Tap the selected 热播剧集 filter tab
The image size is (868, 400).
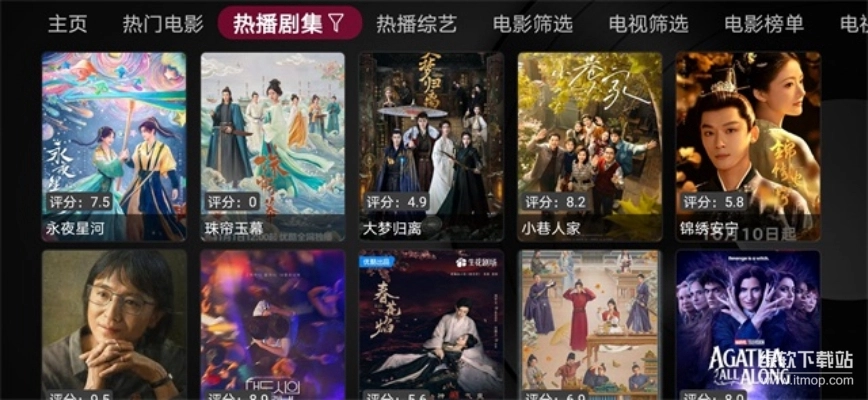pos(289,23)
